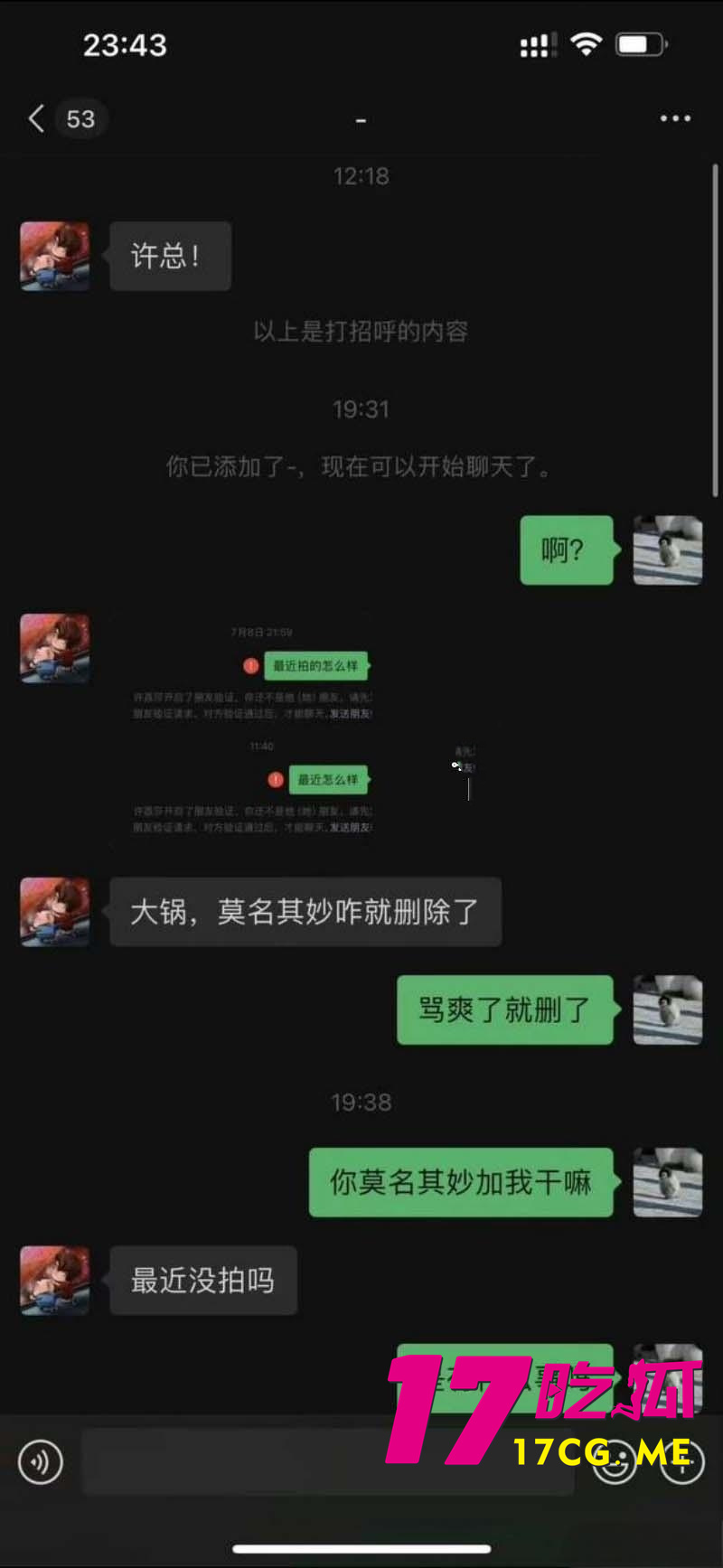Open sender's avatar beside 许总！ message

[x=55, y=257]
